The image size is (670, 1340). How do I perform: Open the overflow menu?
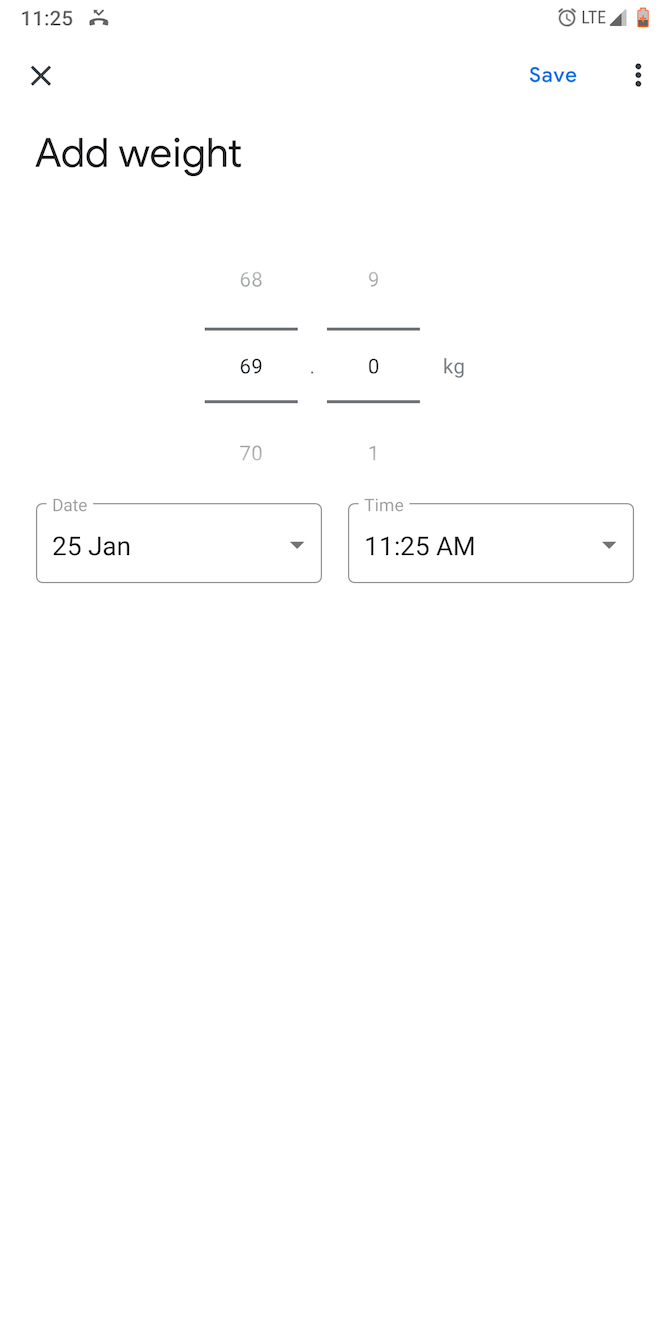coord(638,76)
